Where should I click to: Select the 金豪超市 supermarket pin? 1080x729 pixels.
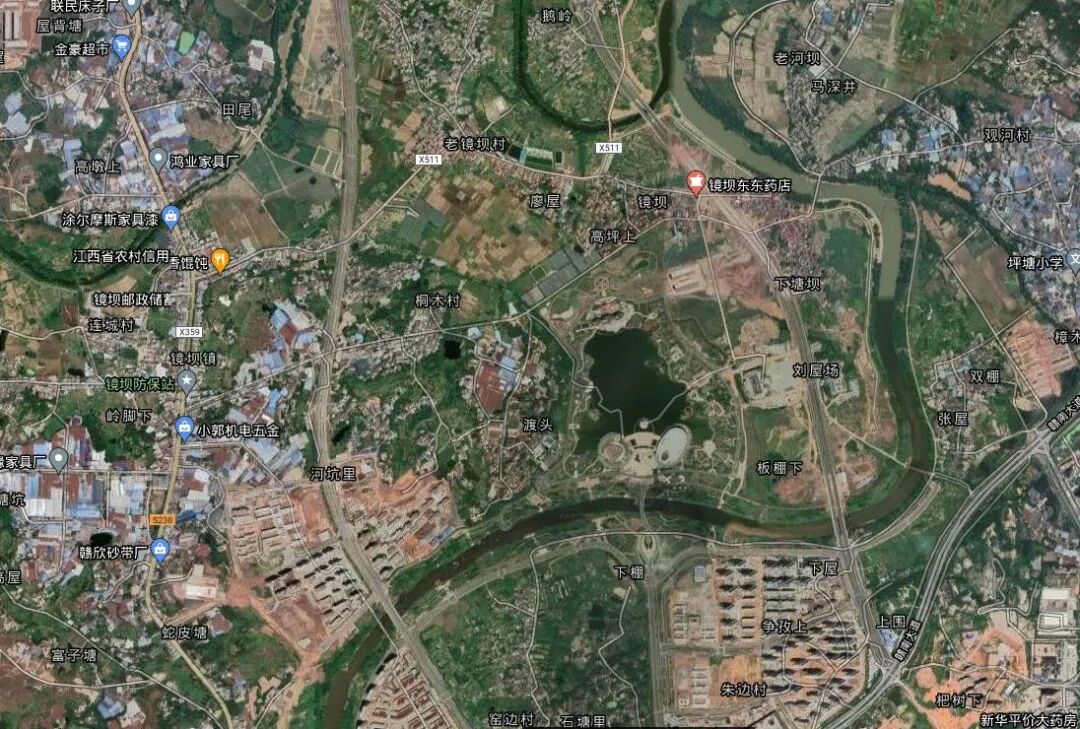(x=122, y=45)
